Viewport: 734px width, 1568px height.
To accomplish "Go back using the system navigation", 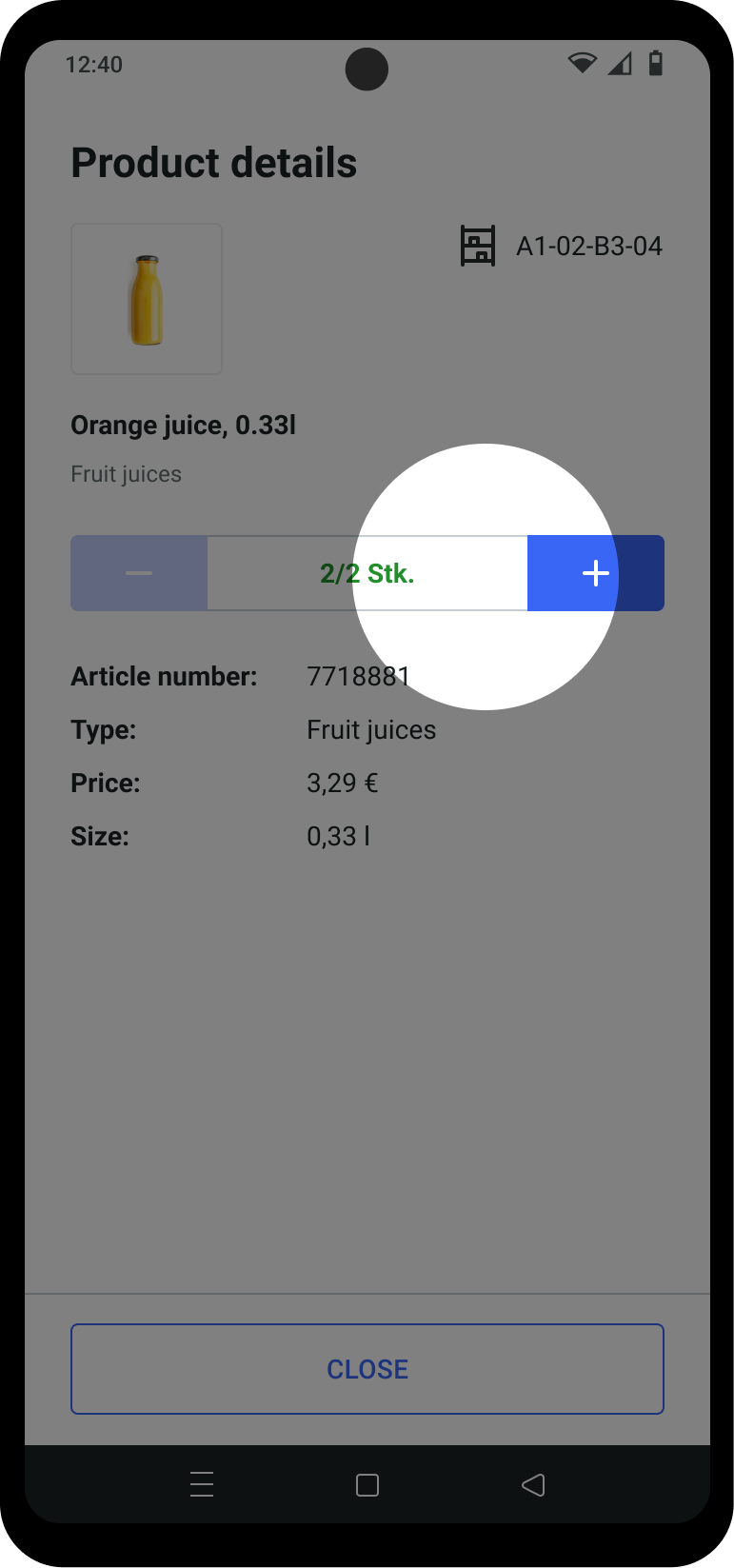I will (x=533, y=1485).
